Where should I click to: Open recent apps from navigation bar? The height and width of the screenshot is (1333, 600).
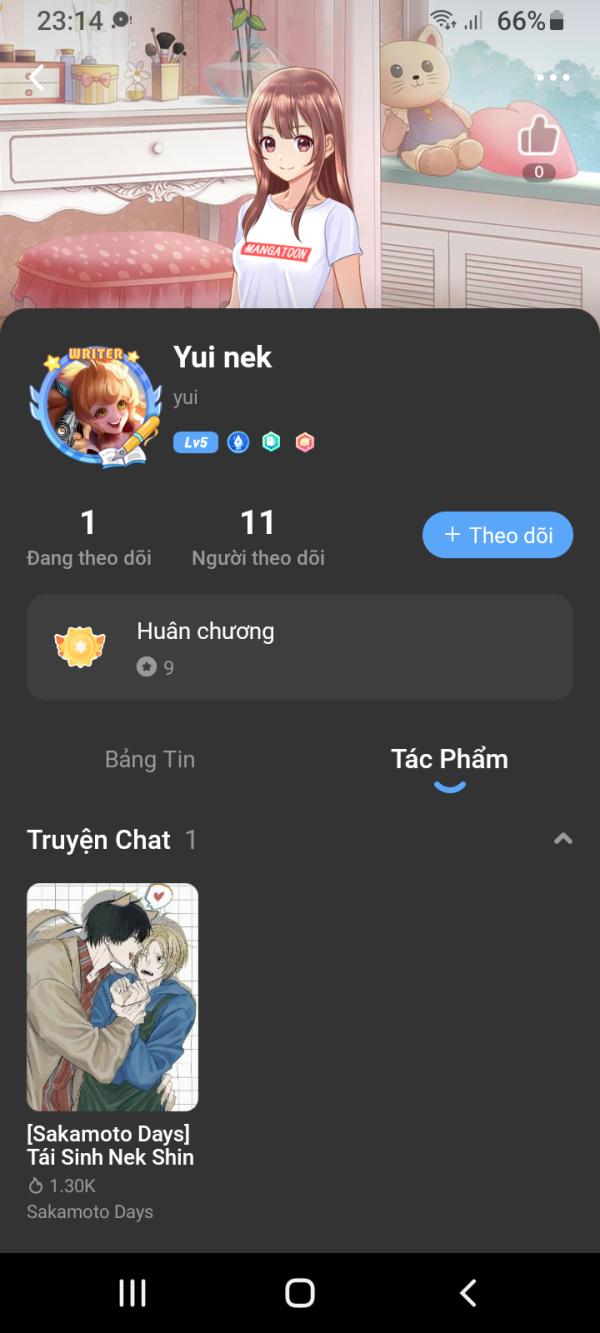coord(132,1293)
